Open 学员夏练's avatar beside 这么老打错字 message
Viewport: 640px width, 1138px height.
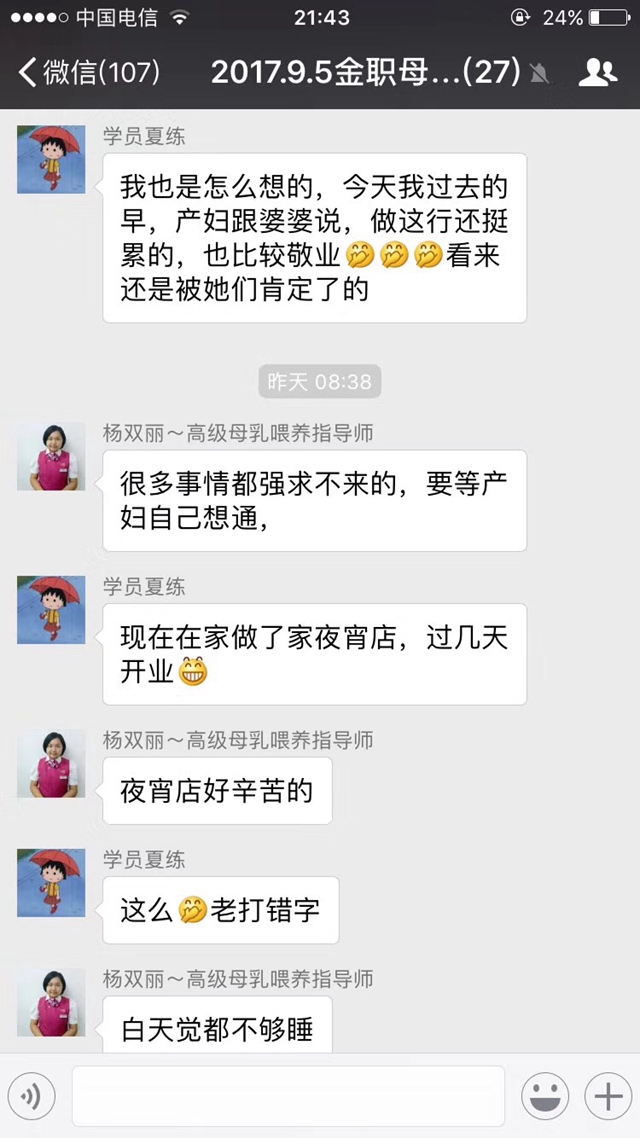click(51, 883)
